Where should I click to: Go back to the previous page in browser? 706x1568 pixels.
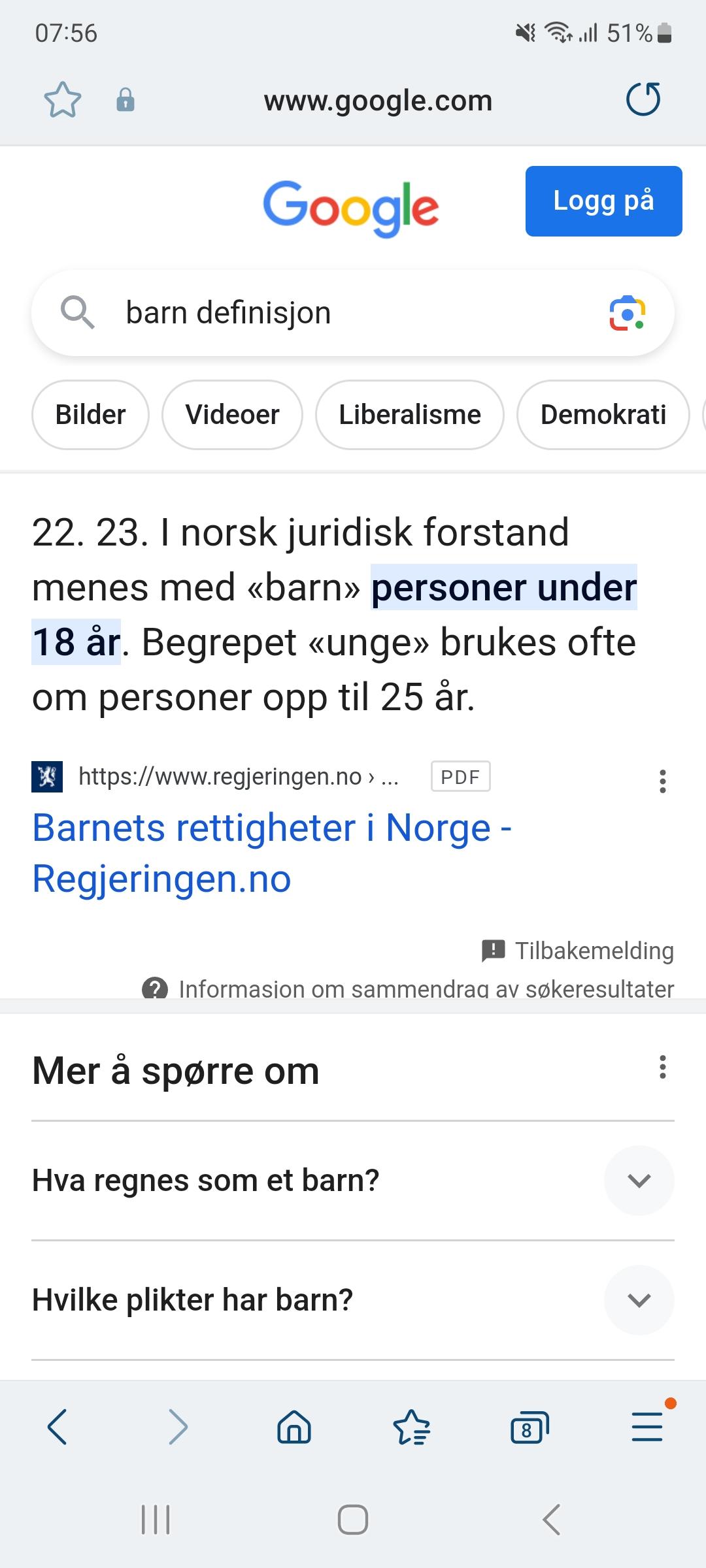tap(58, 1426)
